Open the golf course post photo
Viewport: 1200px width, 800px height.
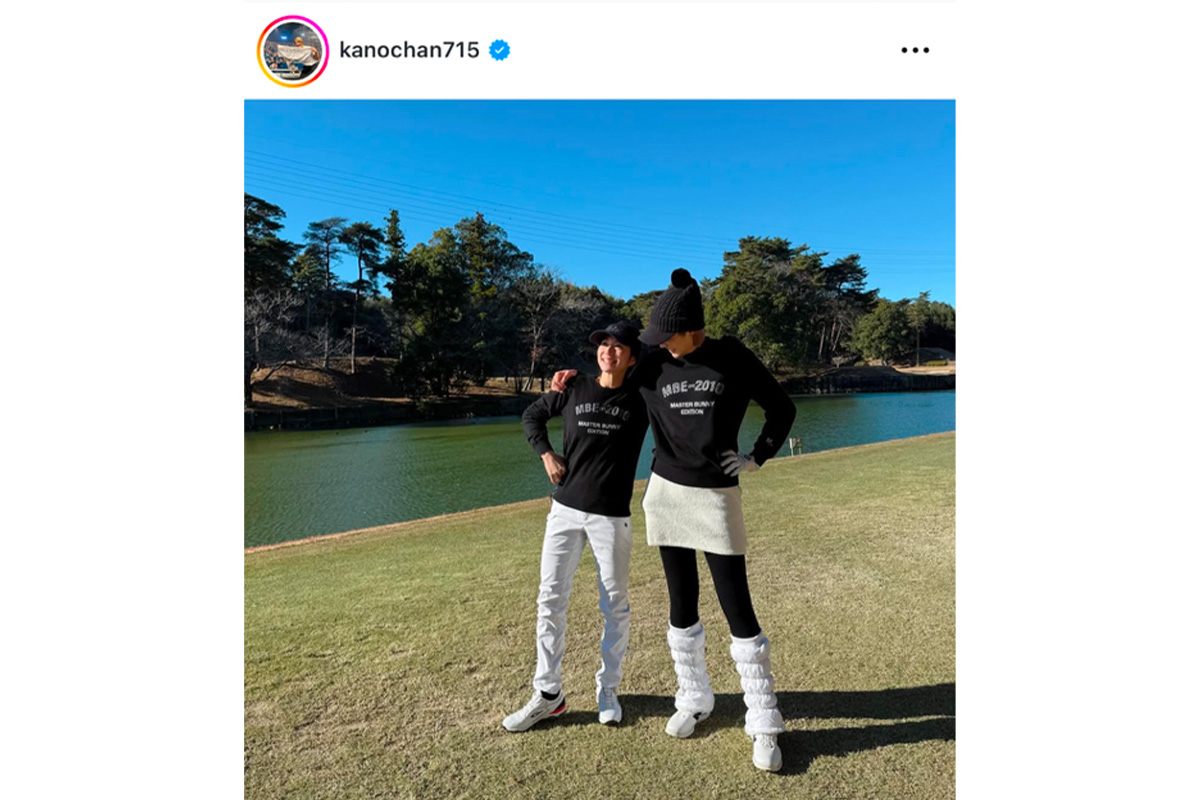tap(600, 448)
